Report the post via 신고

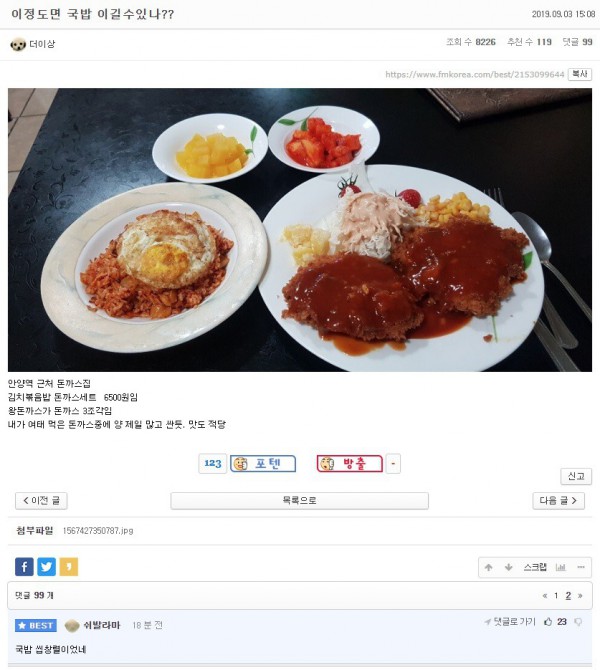point(576,476)
